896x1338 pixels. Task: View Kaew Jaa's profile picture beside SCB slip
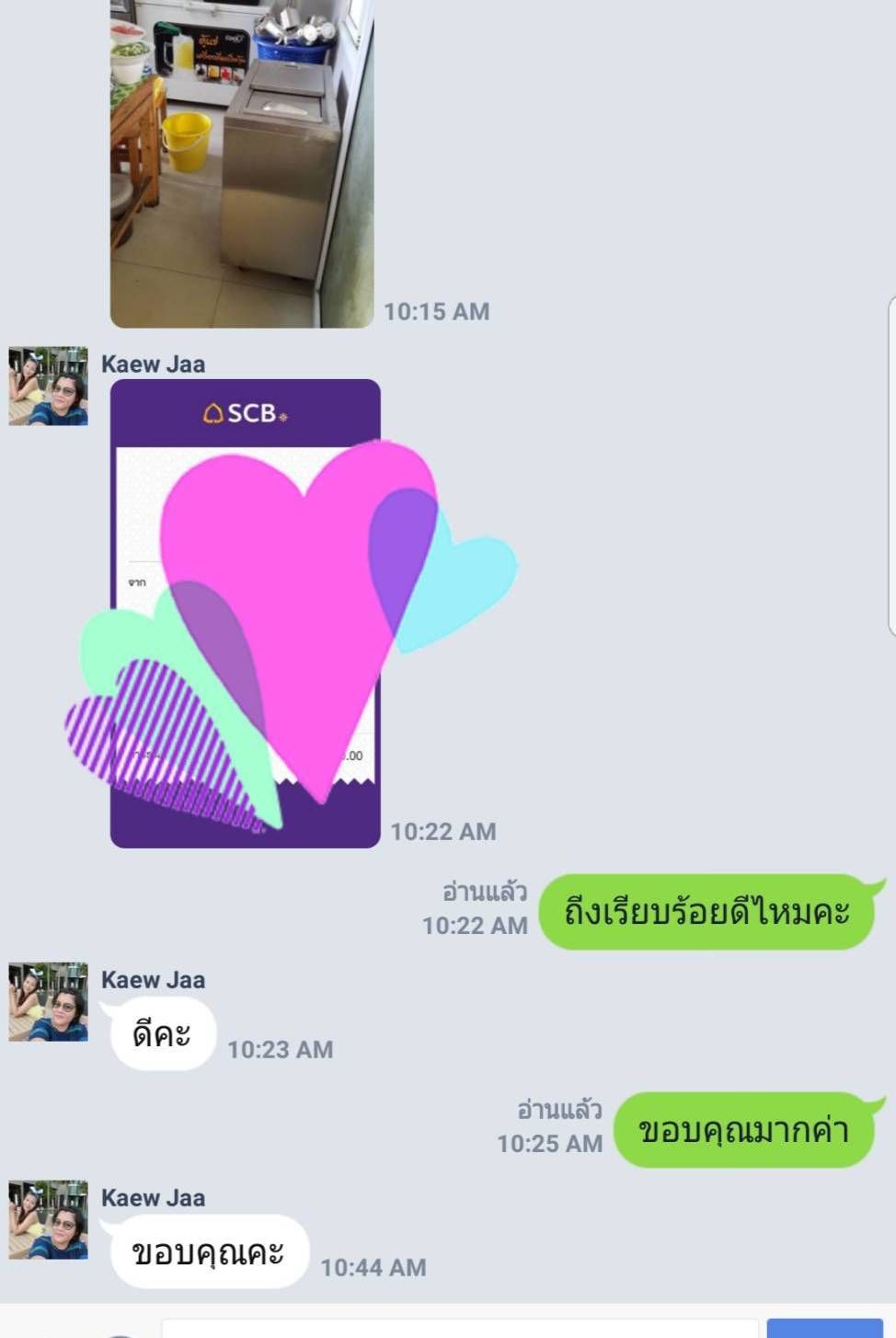click(48, 386)
